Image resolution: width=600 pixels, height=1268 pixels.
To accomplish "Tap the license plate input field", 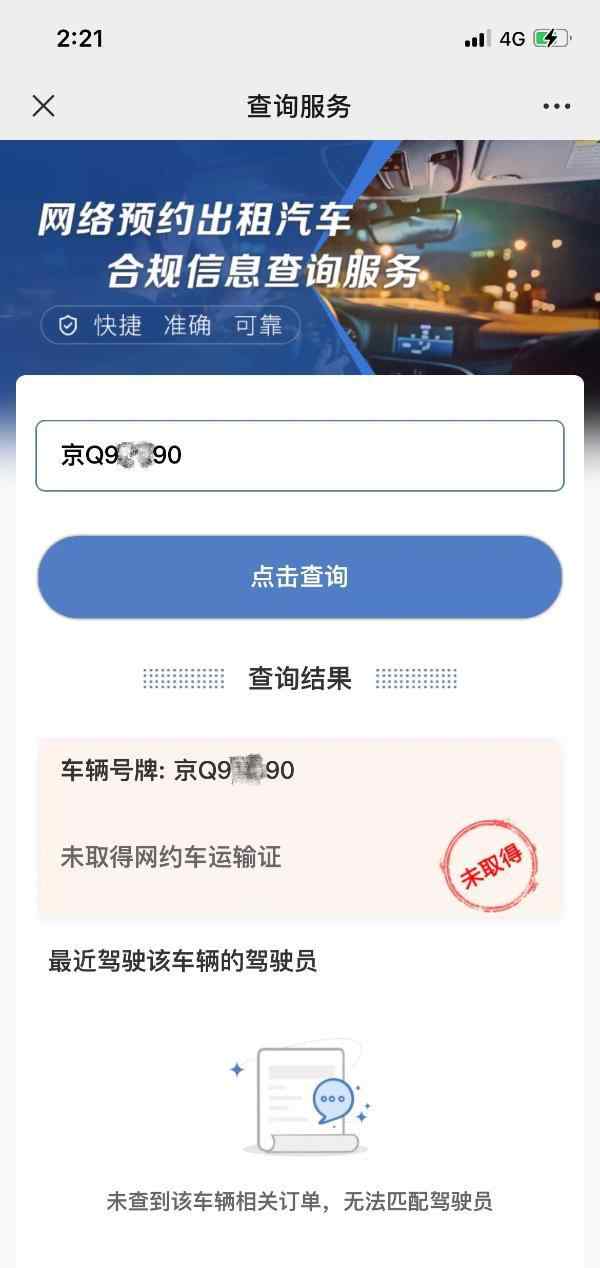I will click(x=300, y=456).
